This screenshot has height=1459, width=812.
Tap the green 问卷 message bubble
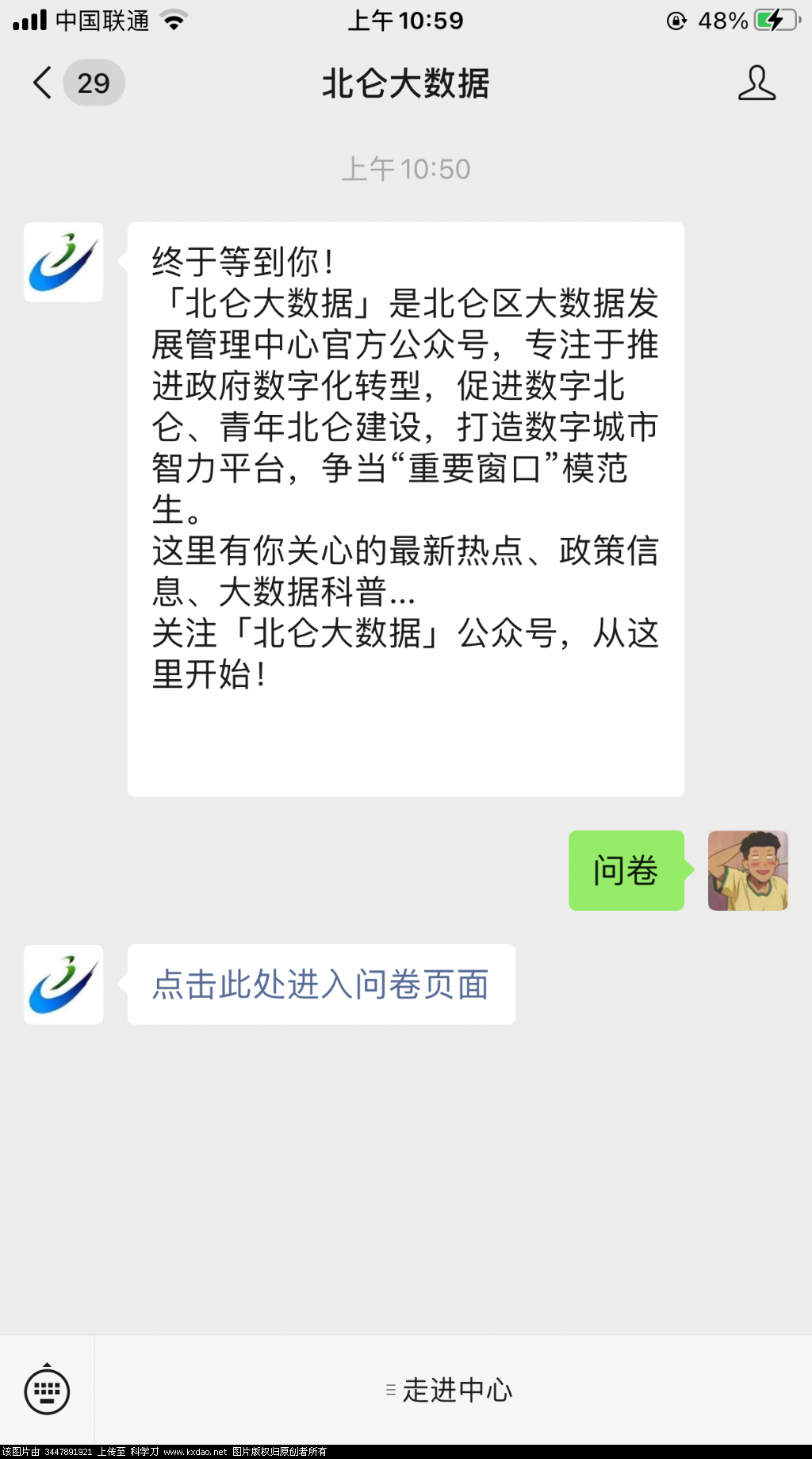coord(626,870)
